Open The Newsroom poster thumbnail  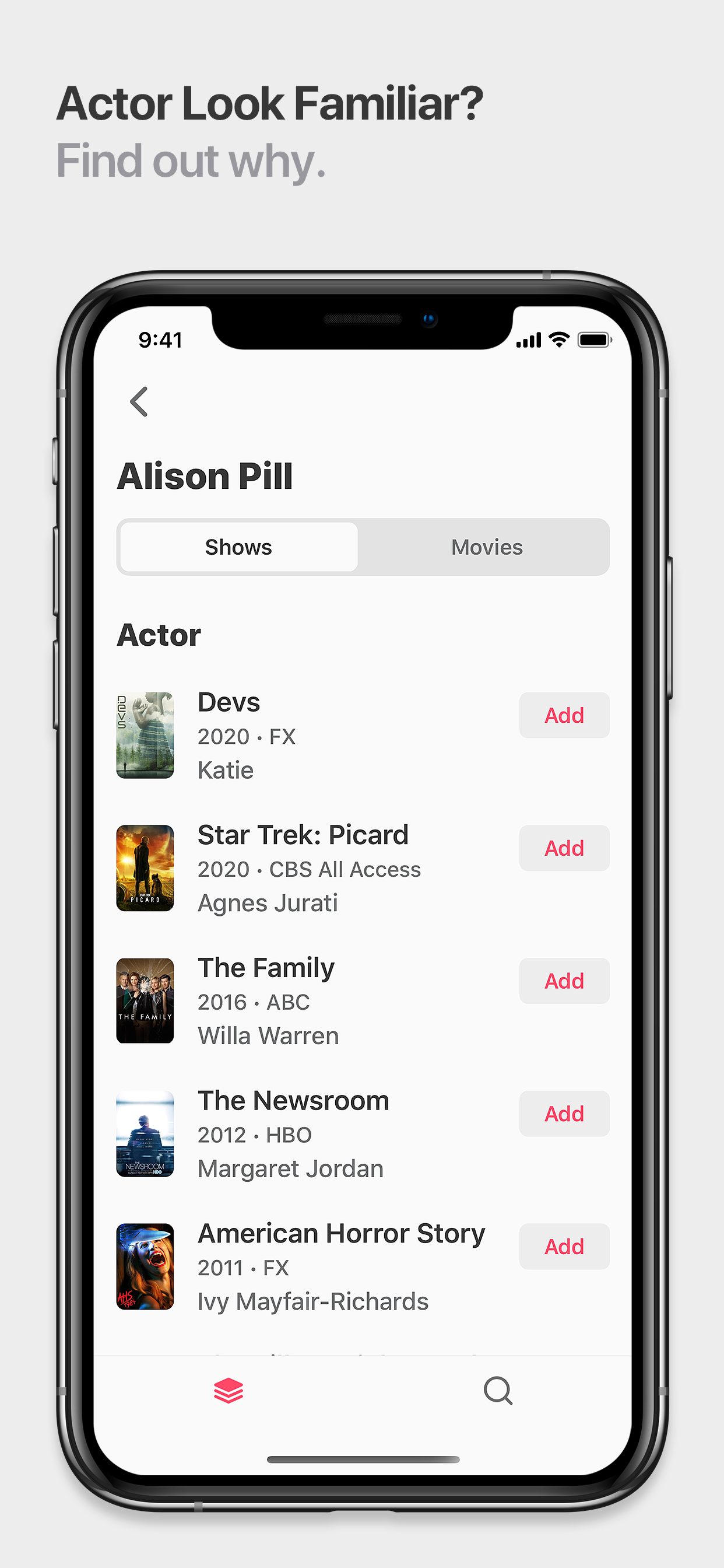click(x=145, y=1133)
